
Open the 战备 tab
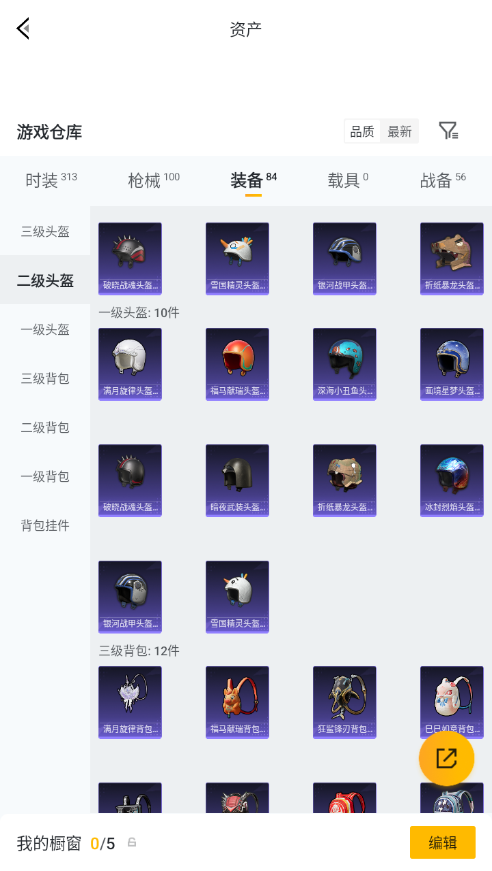coord(443,180)
